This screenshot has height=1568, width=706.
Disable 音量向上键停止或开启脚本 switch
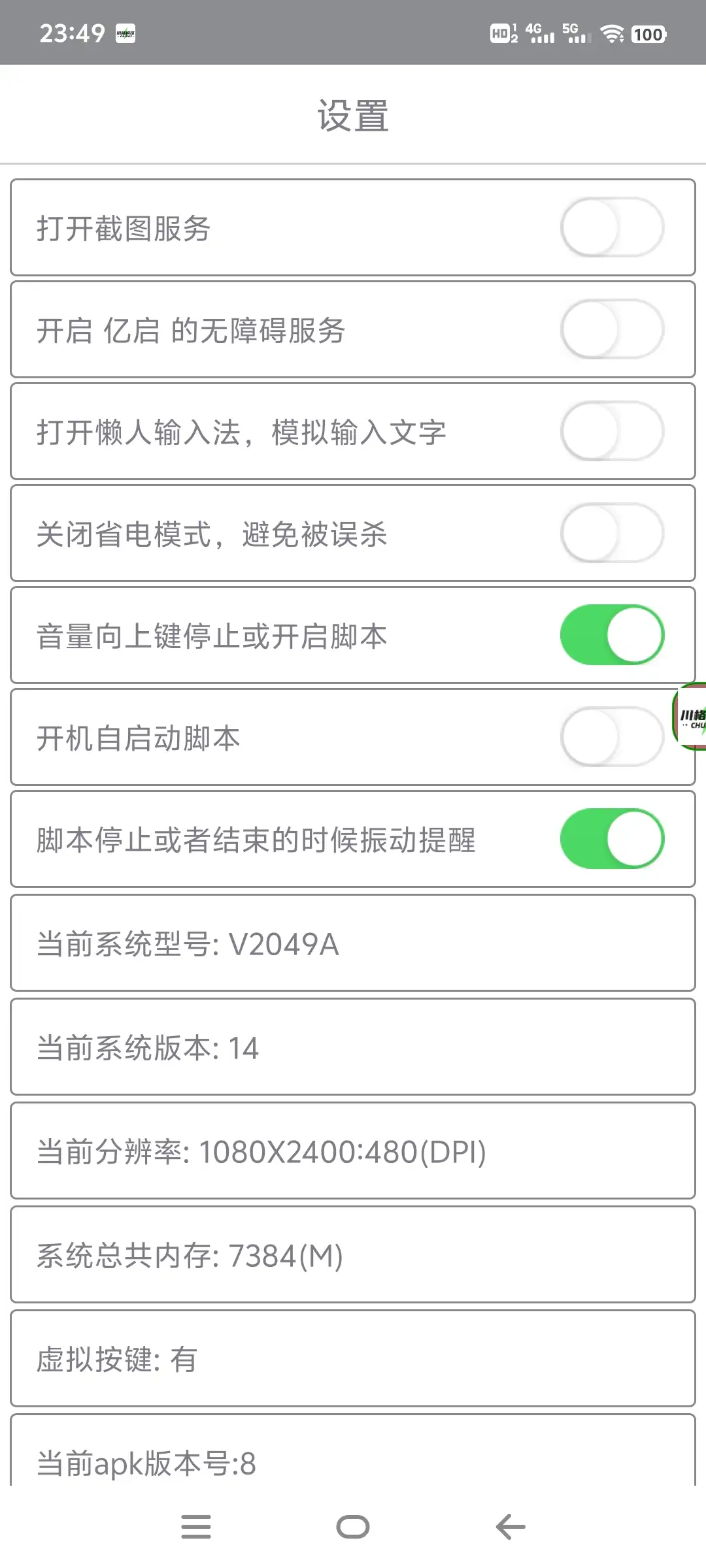[612, 634]
